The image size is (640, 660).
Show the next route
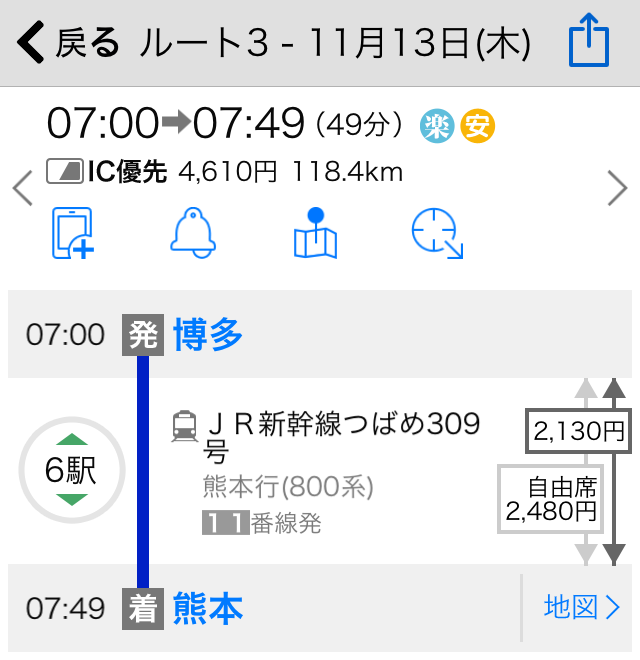click(617, 187)
